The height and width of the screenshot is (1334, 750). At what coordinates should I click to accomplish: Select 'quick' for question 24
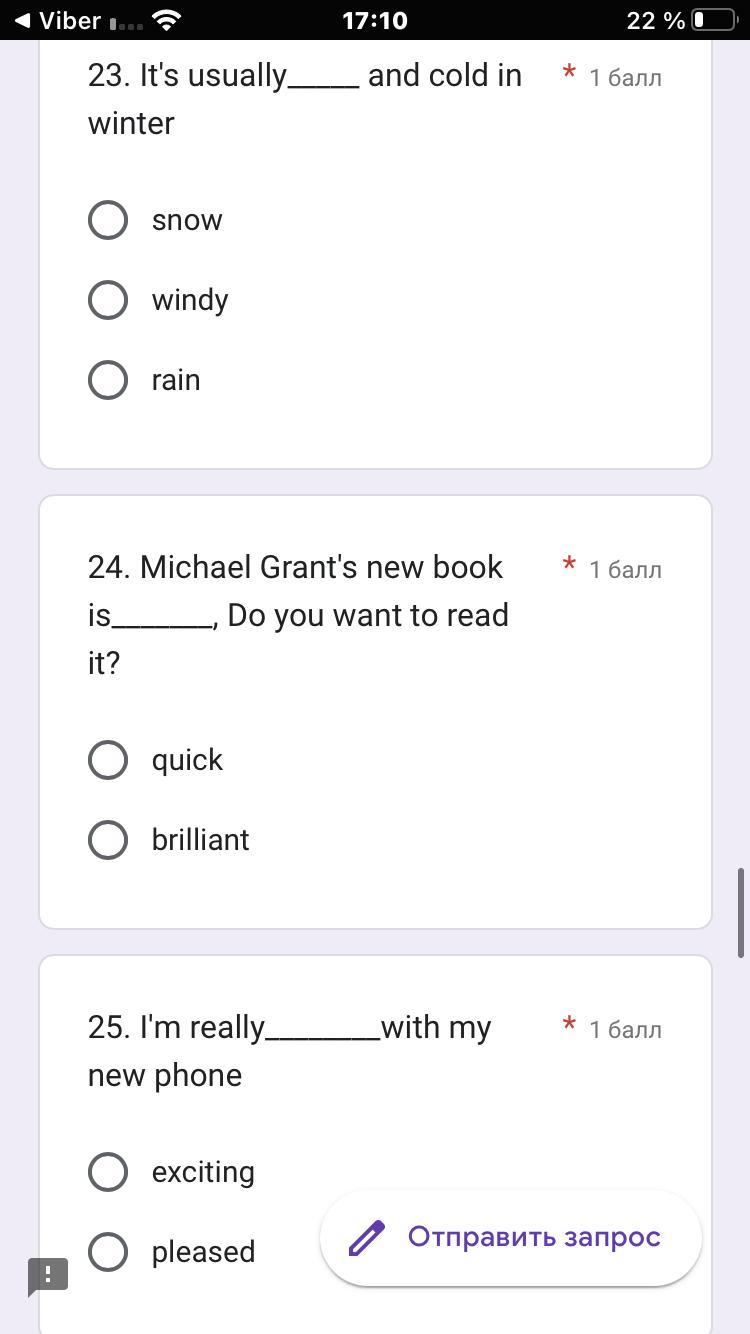[x=108, y=760]
